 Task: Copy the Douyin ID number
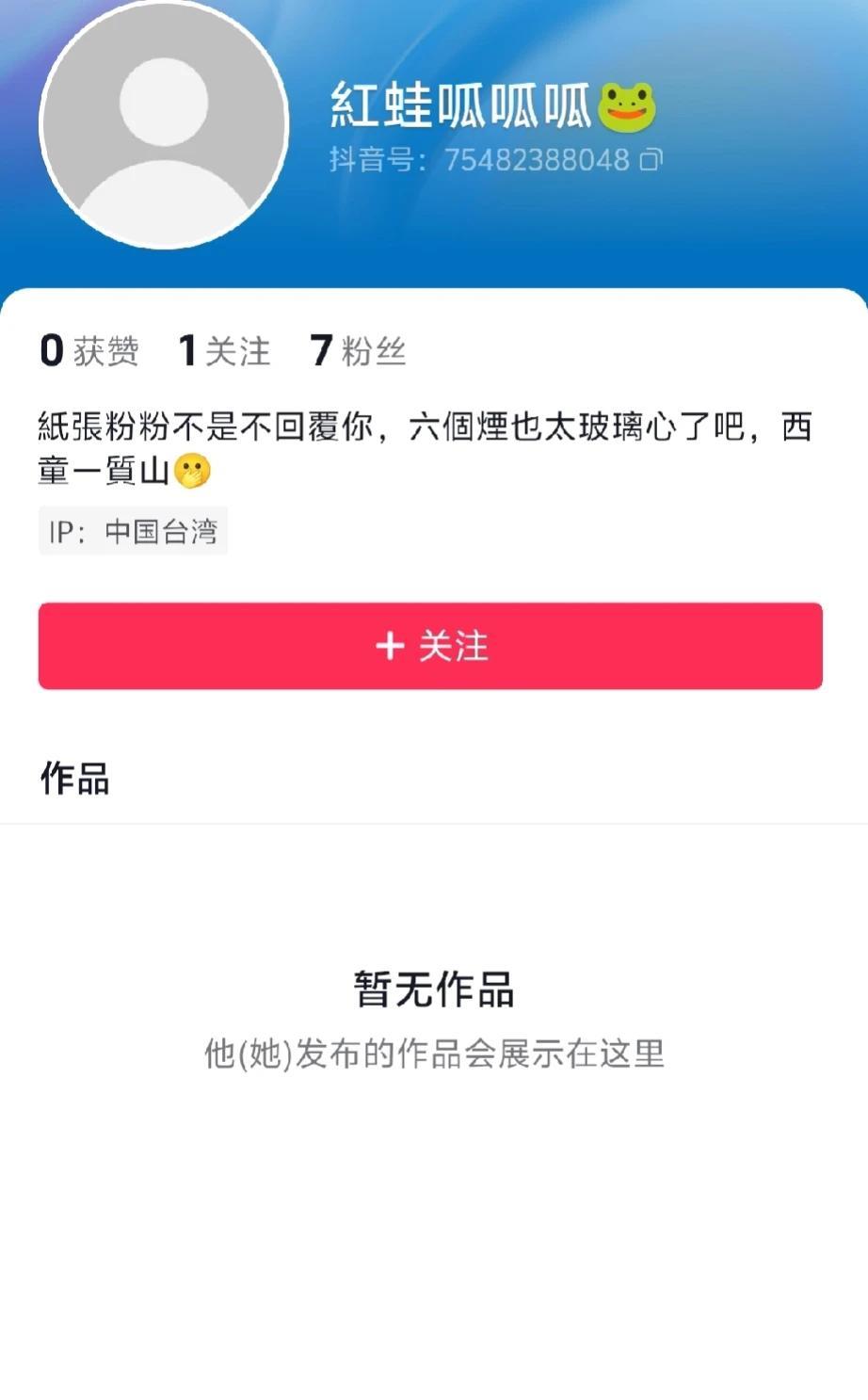(x=651, y=160)
